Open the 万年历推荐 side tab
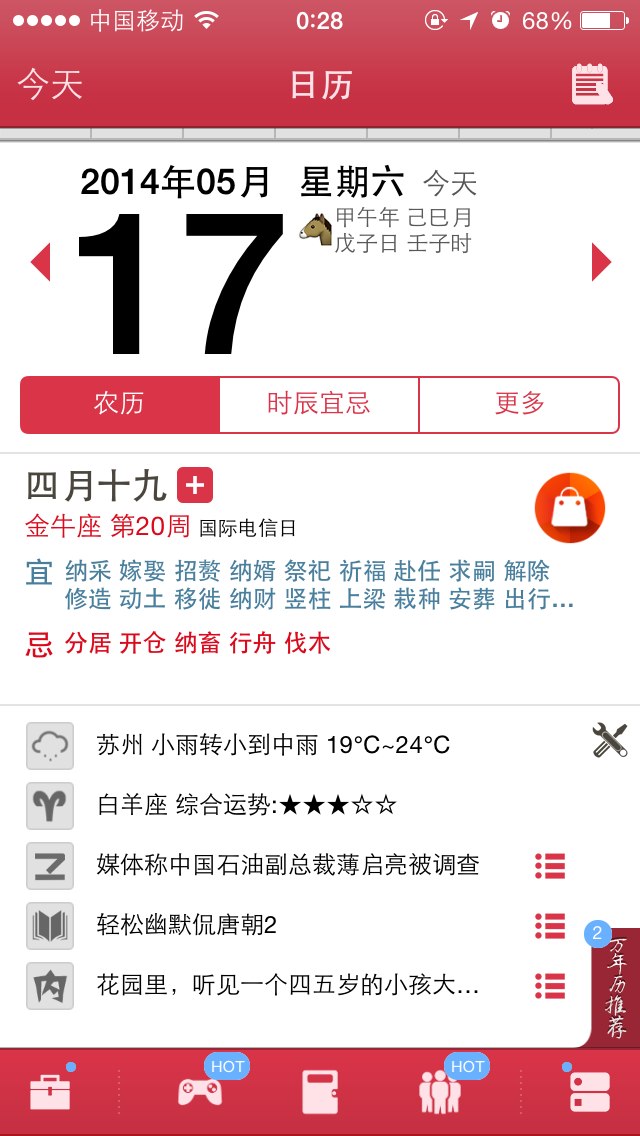This screenshot has width=640, height=1136. pos(615,987)
